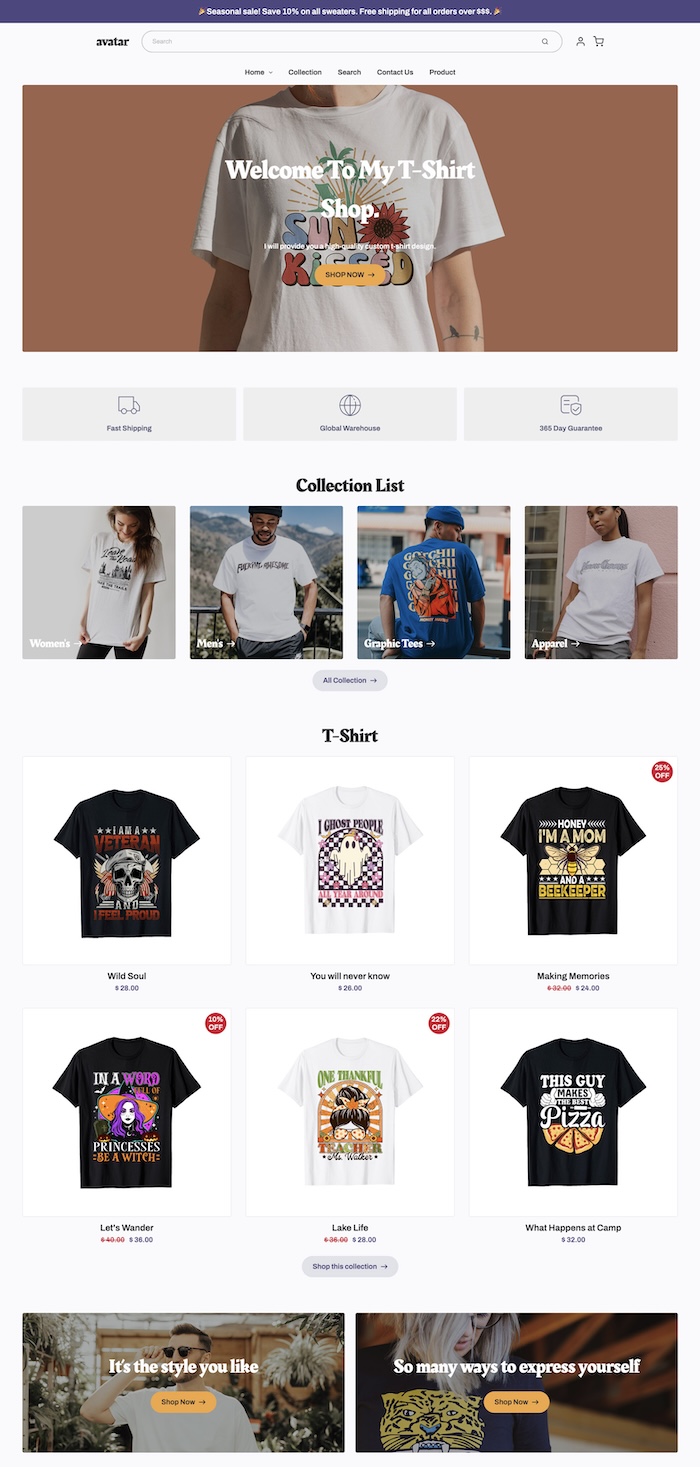
Task: Shop Now on style you like banner
Action: point(183,1402)
